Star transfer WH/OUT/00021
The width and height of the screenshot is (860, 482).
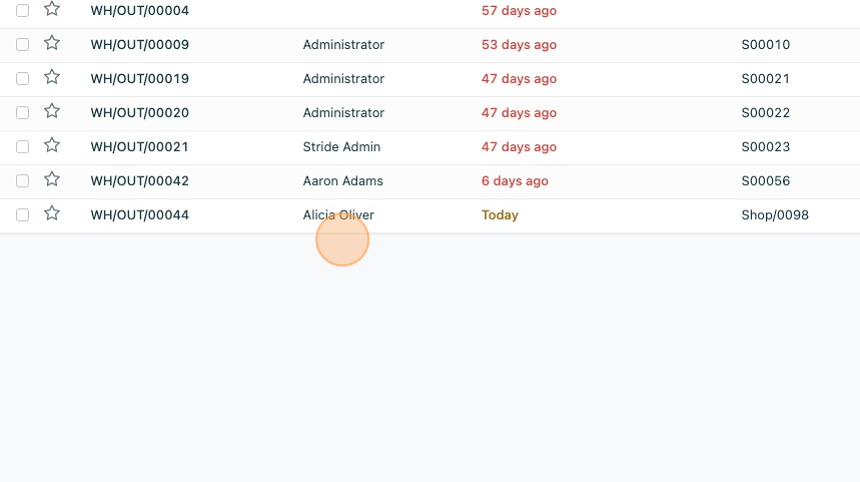click(52, 145)
